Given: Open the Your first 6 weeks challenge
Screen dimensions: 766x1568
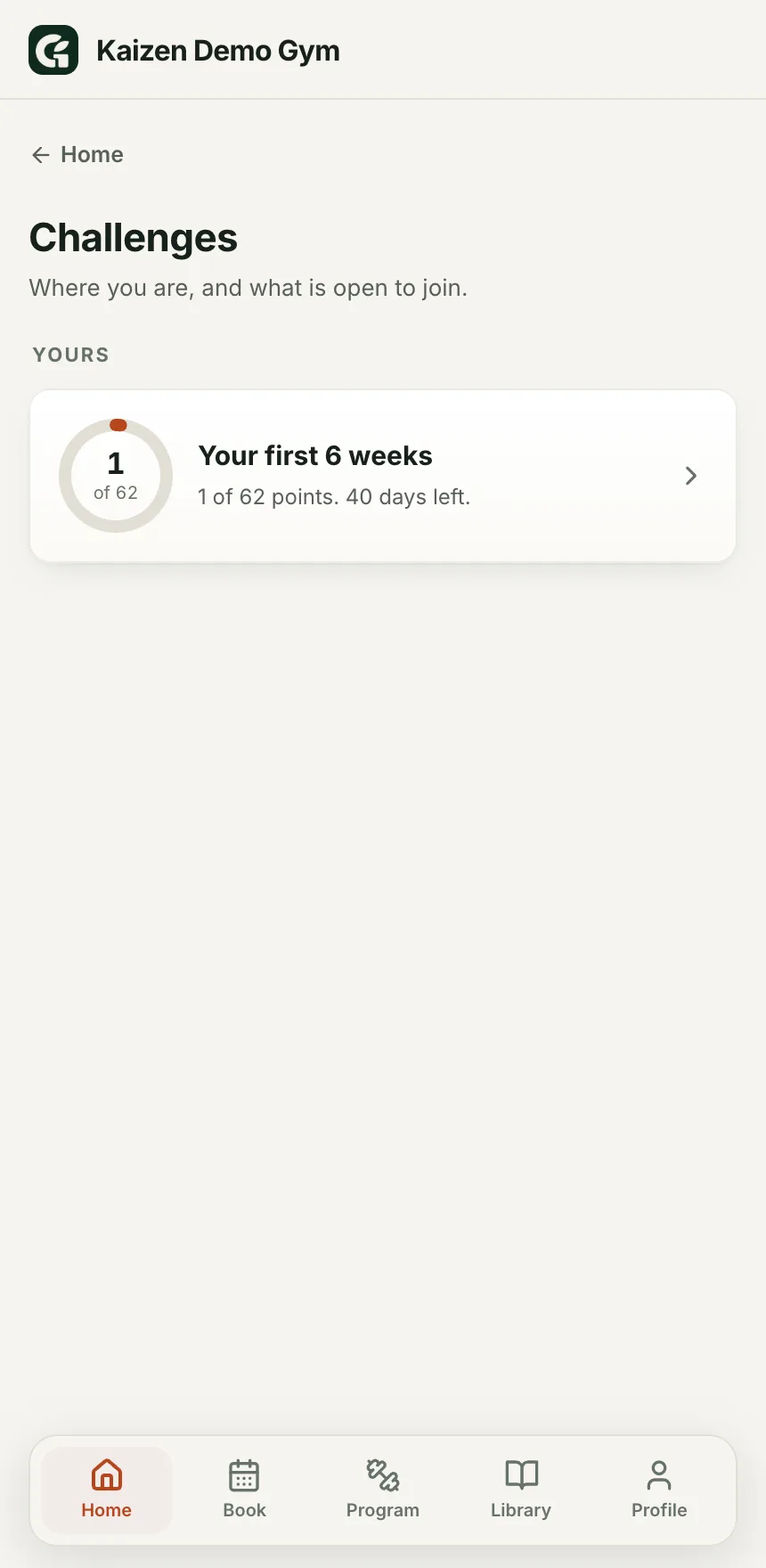Looking at the screenshot, I should point(383,476).
